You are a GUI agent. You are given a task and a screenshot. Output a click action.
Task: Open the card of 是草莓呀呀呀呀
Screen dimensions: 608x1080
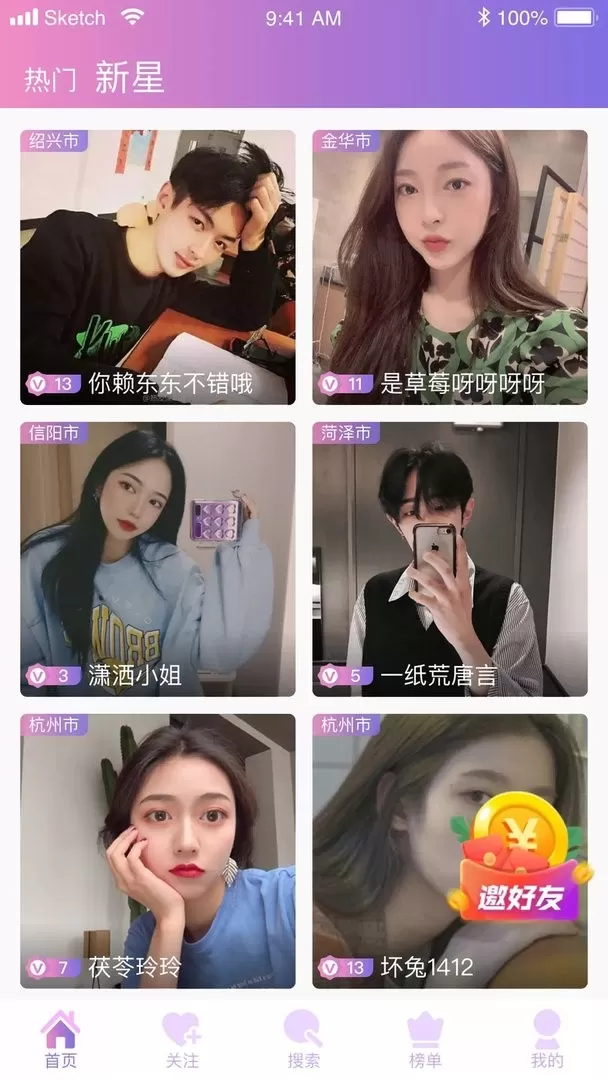click(450, 267)
